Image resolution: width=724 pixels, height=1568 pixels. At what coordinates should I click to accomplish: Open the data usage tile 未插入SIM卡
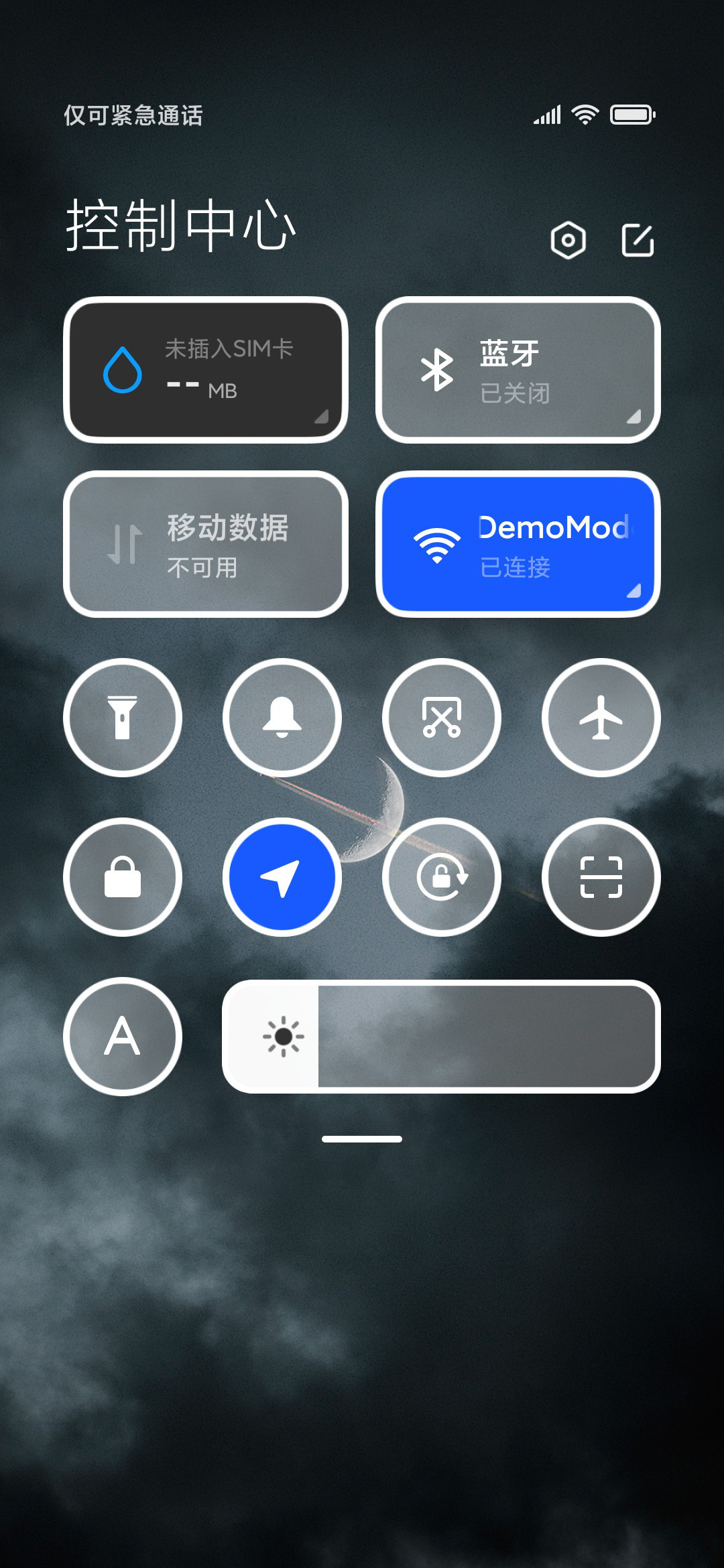click(206, 370)
